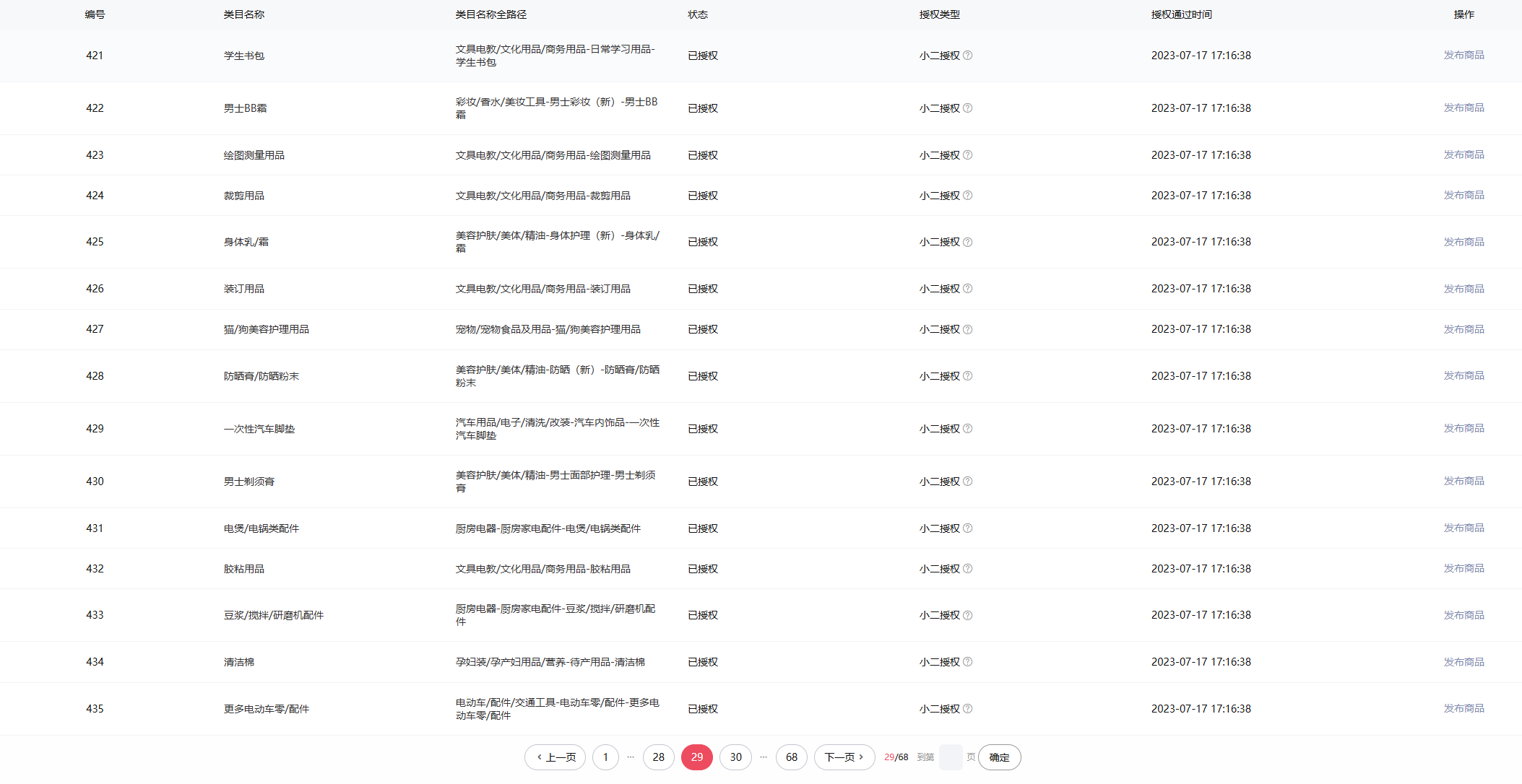Screen dimensions: 1522x784
Task: Show help icon beside 小二授权 for 430
Action: (968, 482)
